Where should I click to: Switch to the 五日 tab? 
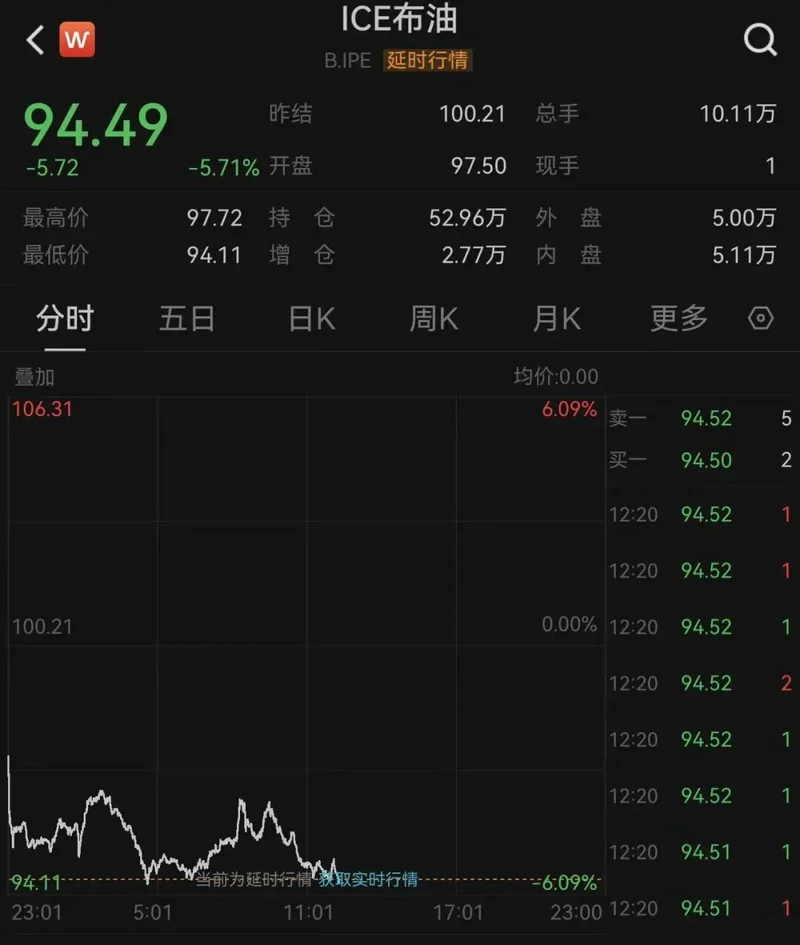(187, 318)
